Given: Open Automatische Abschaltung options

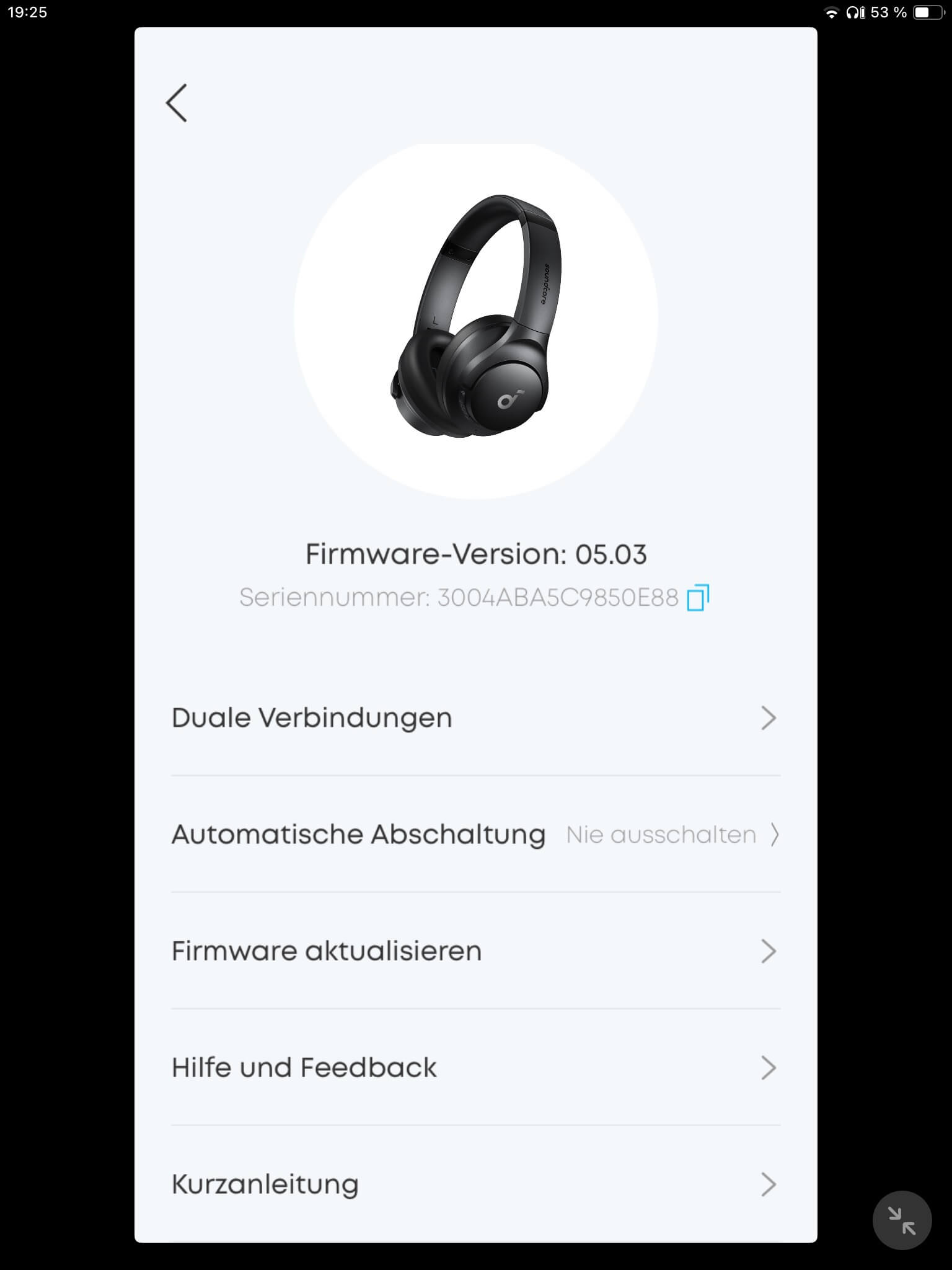Looking at the screenshot, I should coord(475,835).
